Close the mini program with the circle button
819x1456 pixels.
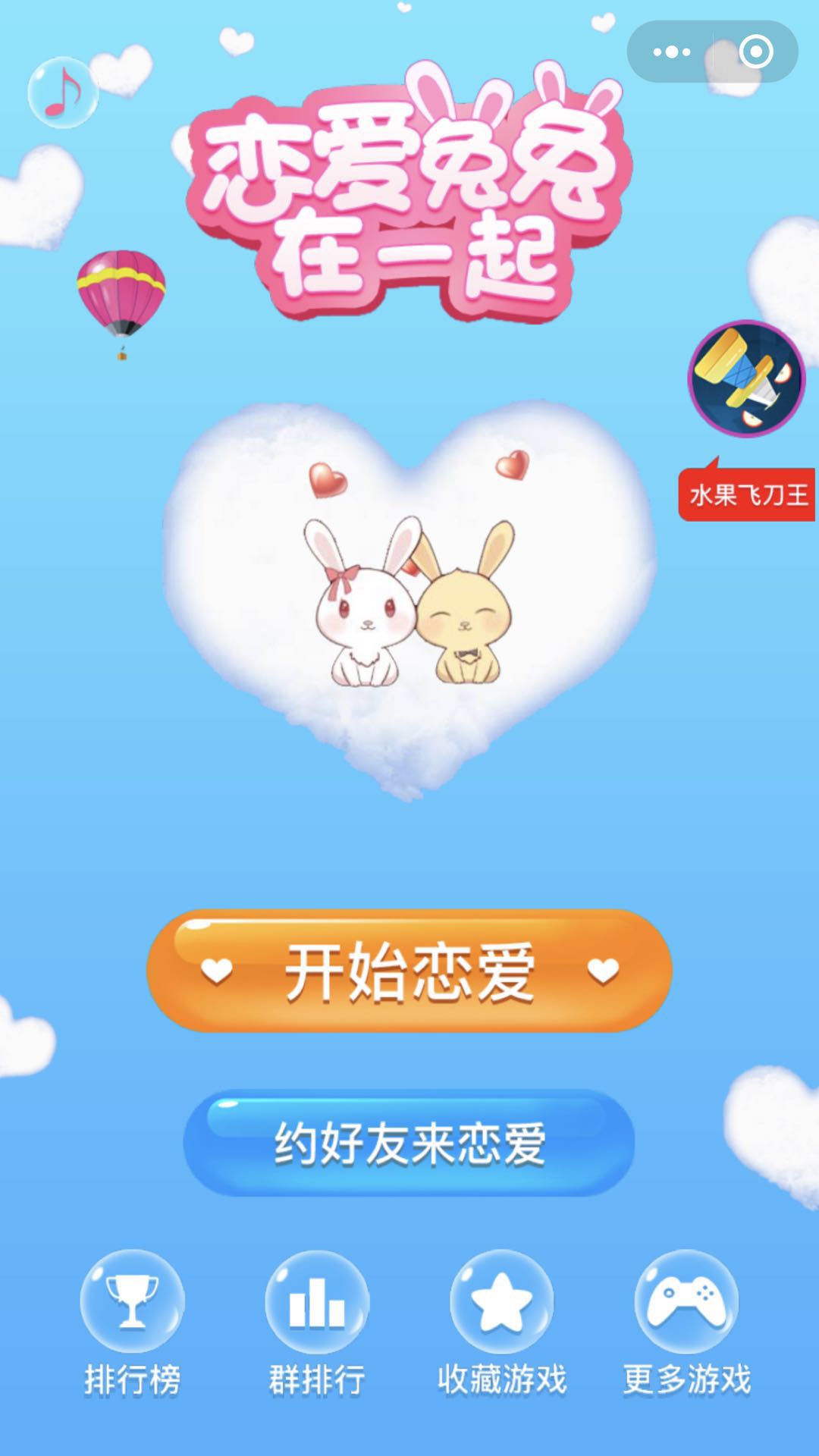click(x=755, y=52)
